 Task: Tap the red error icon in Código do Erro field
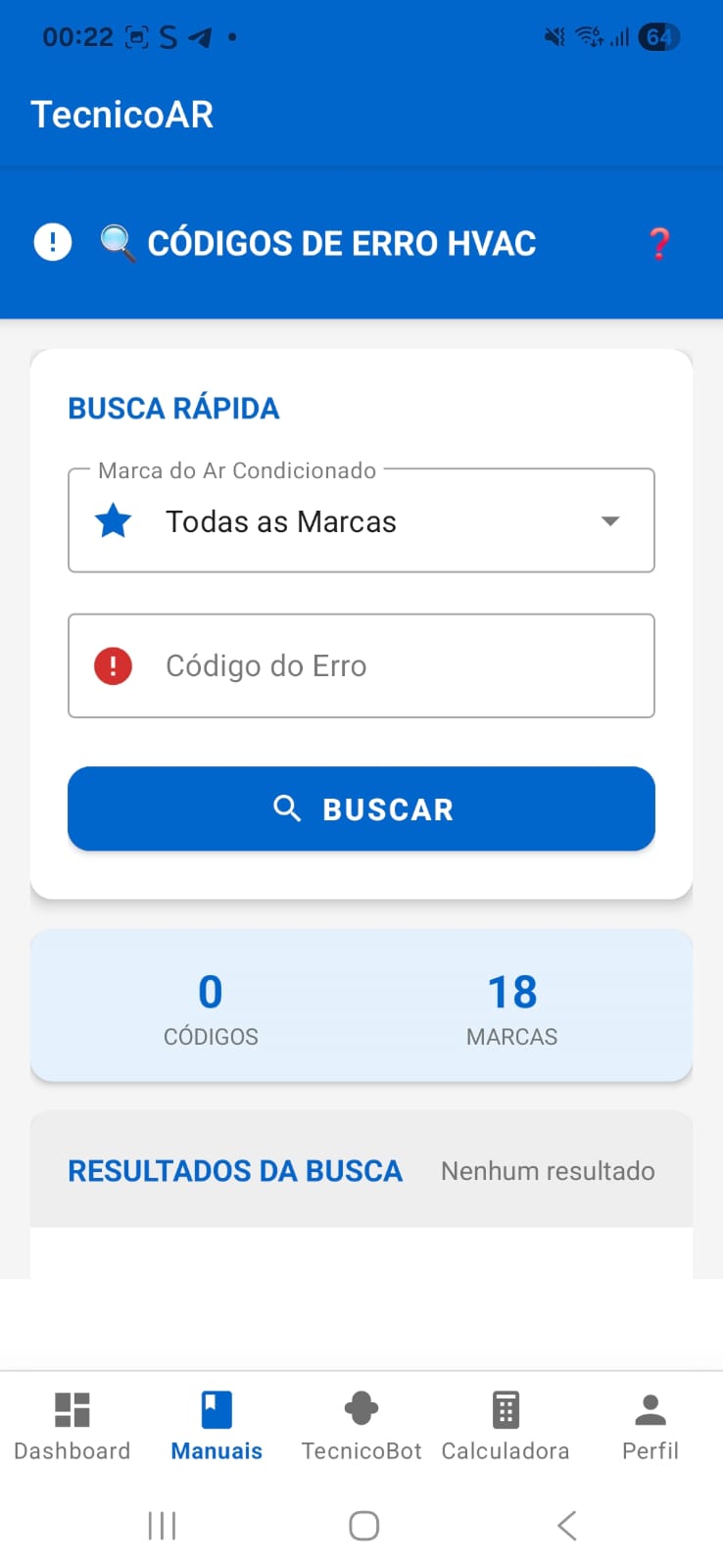point(113,665)
